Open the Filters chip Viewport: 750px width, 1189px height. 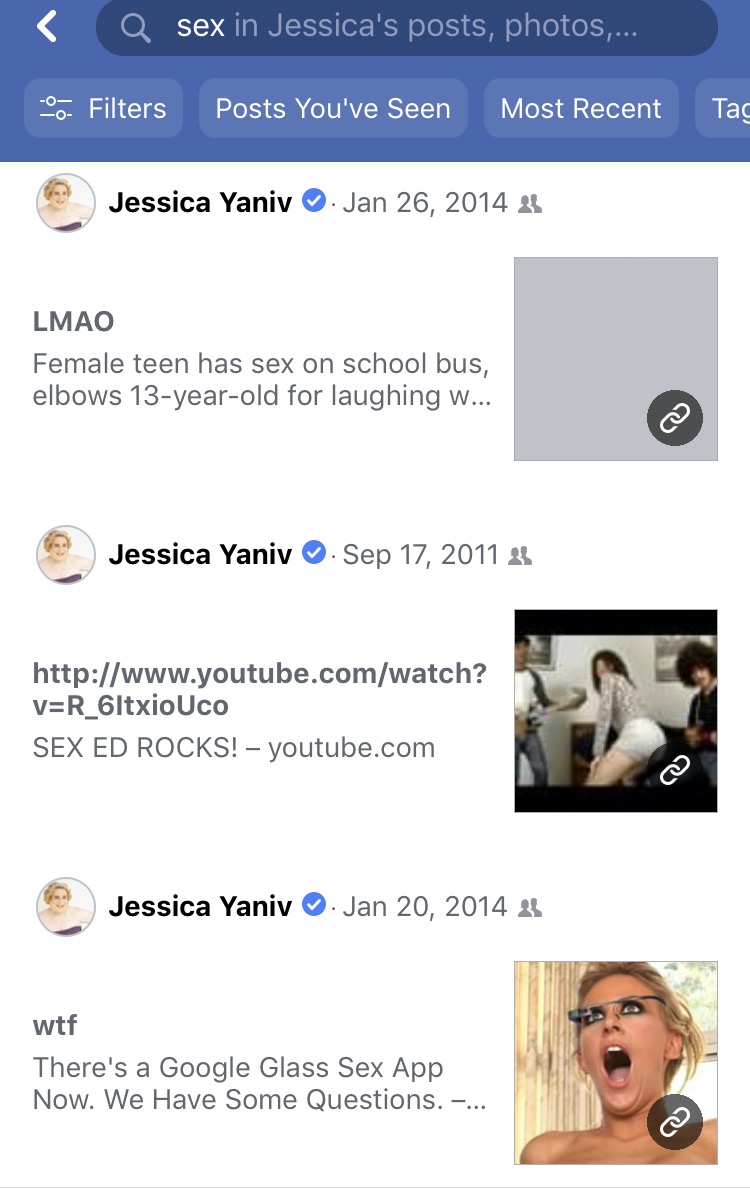[103, 108]
